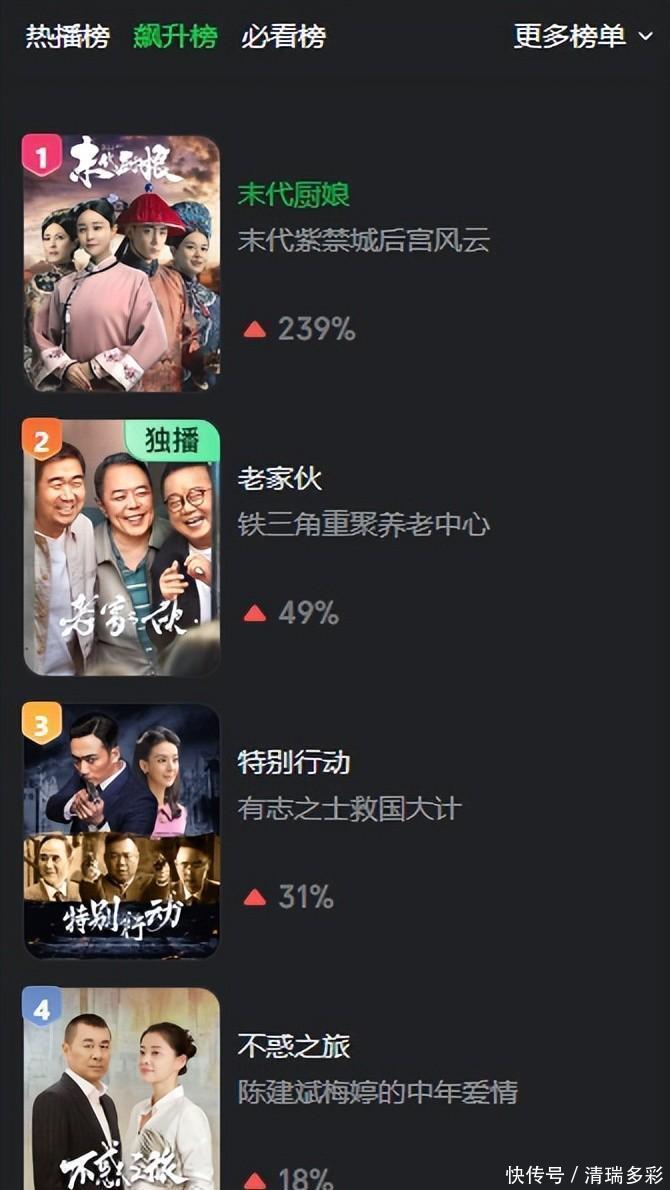Viewport: 670px width, 1190px height.
Task: Expand the 更多榜单 dropdown
Action: tap(583, 37)
